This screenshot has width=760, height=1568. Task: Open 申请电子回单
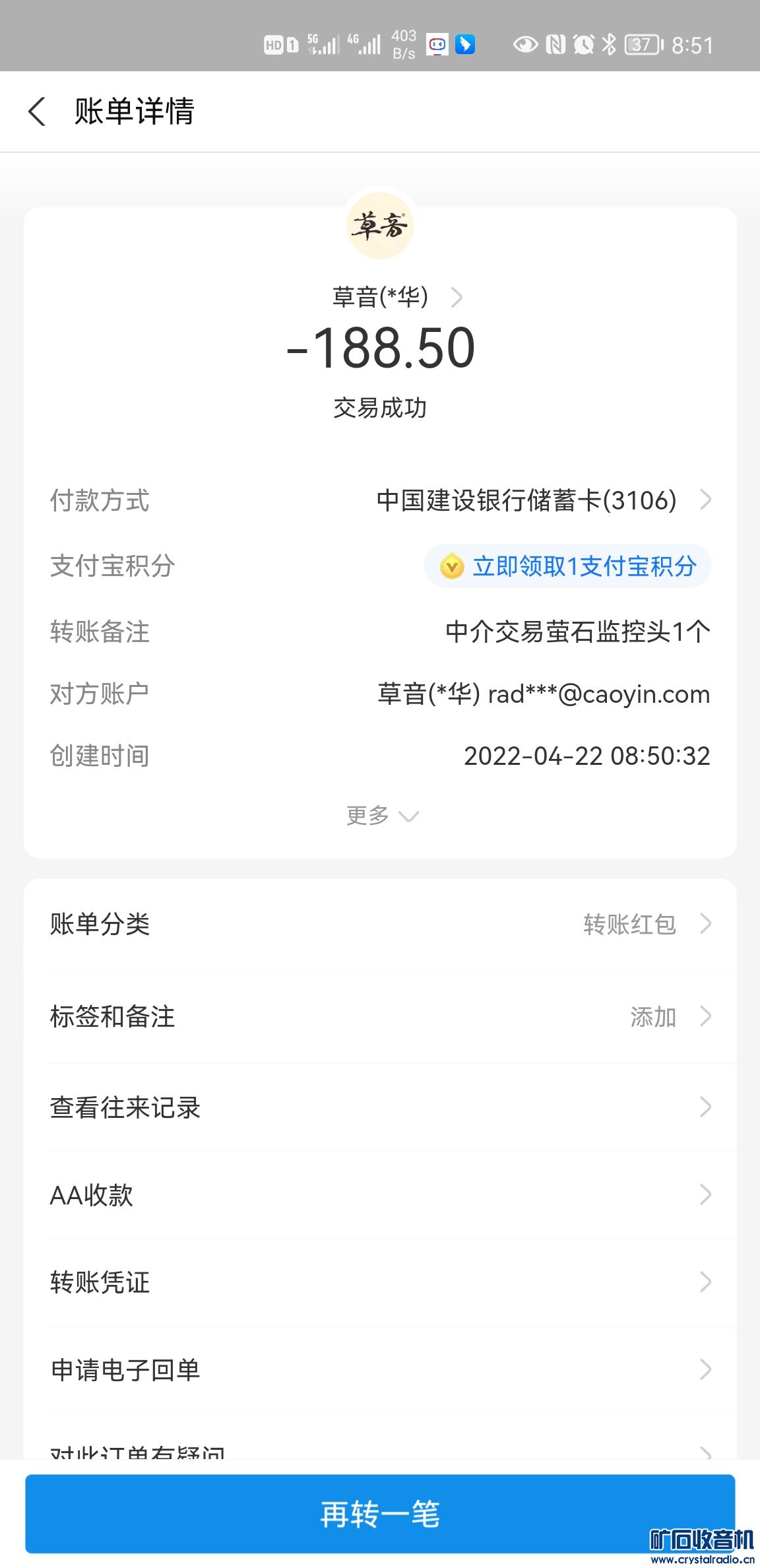coord(380,1370)
